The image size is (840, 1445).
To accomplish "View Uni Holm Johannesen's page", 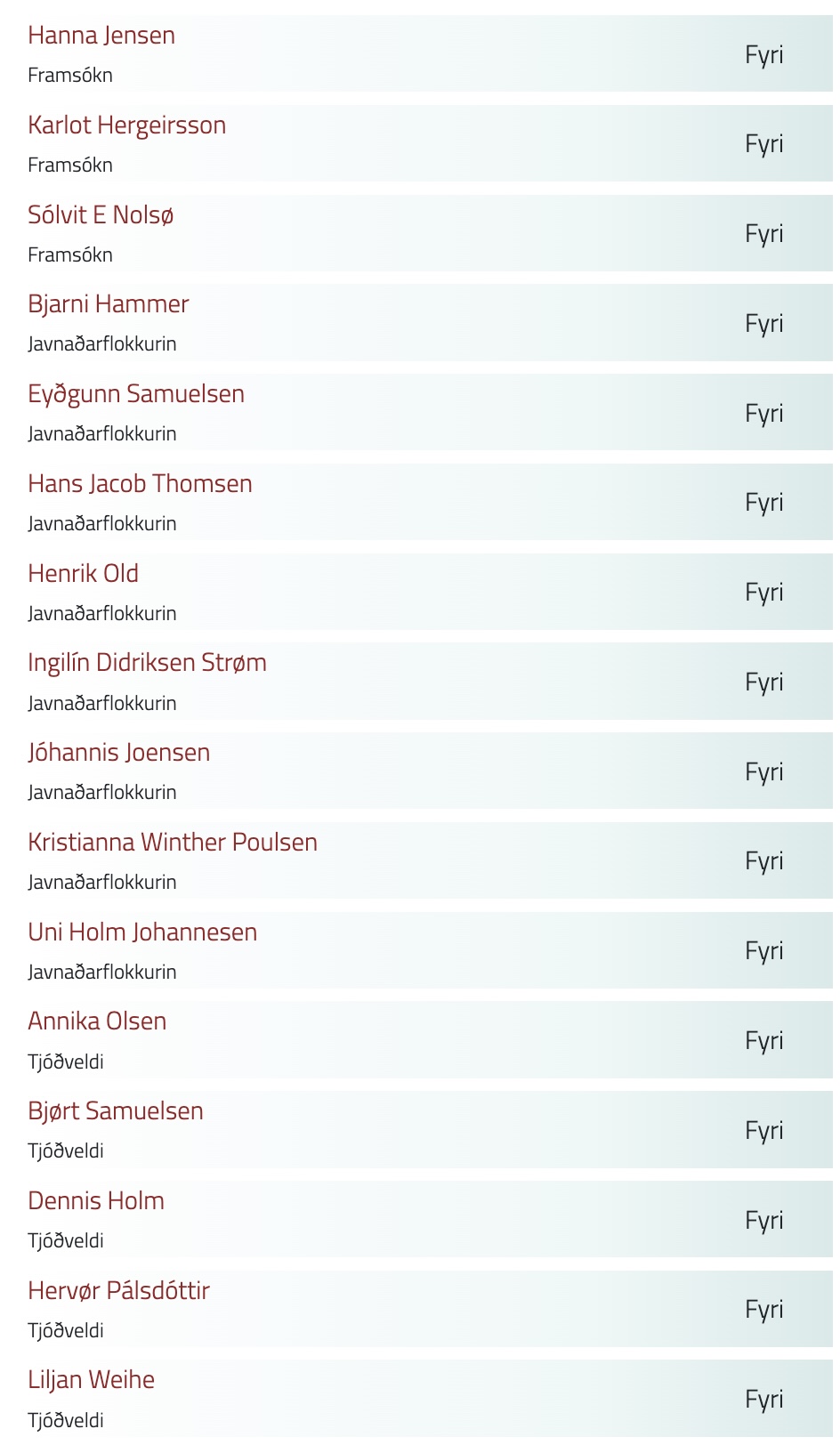I will 142,932.
